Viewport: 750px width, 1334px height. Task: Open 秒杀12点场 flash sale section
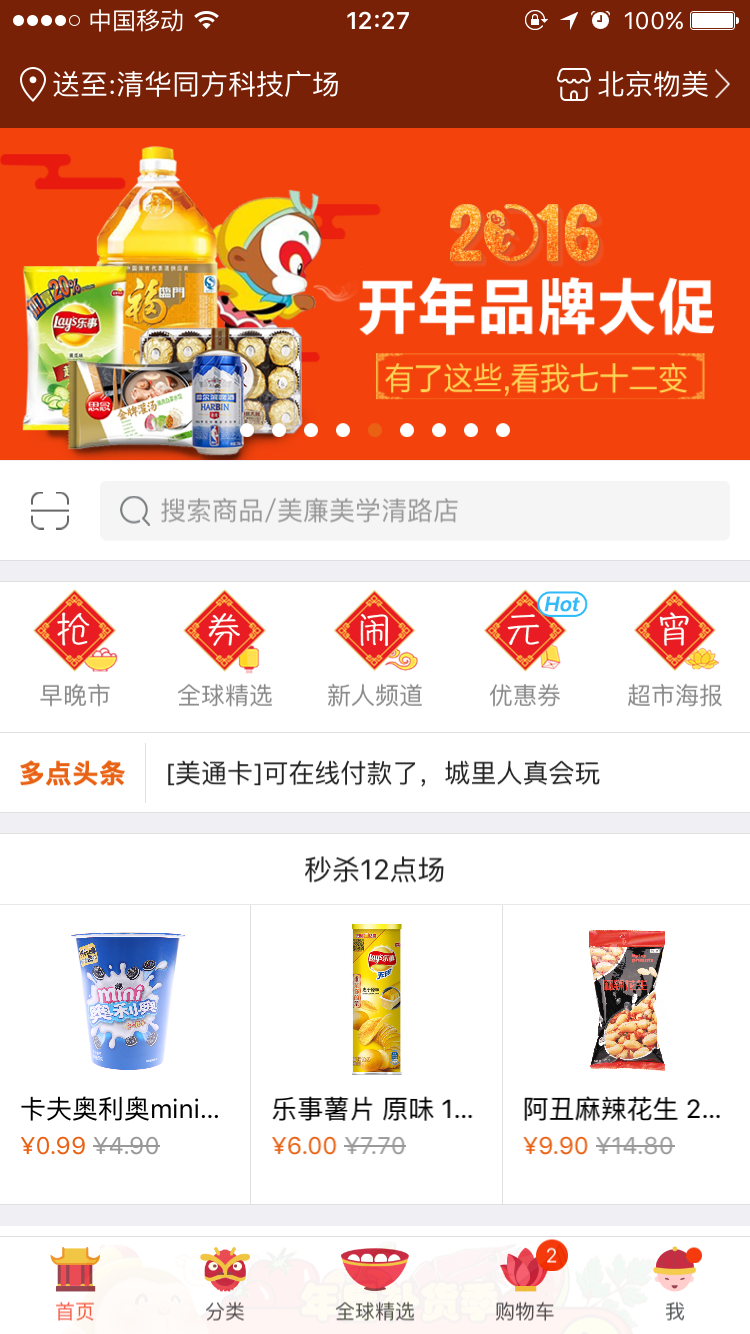click(x=375, y=868)
